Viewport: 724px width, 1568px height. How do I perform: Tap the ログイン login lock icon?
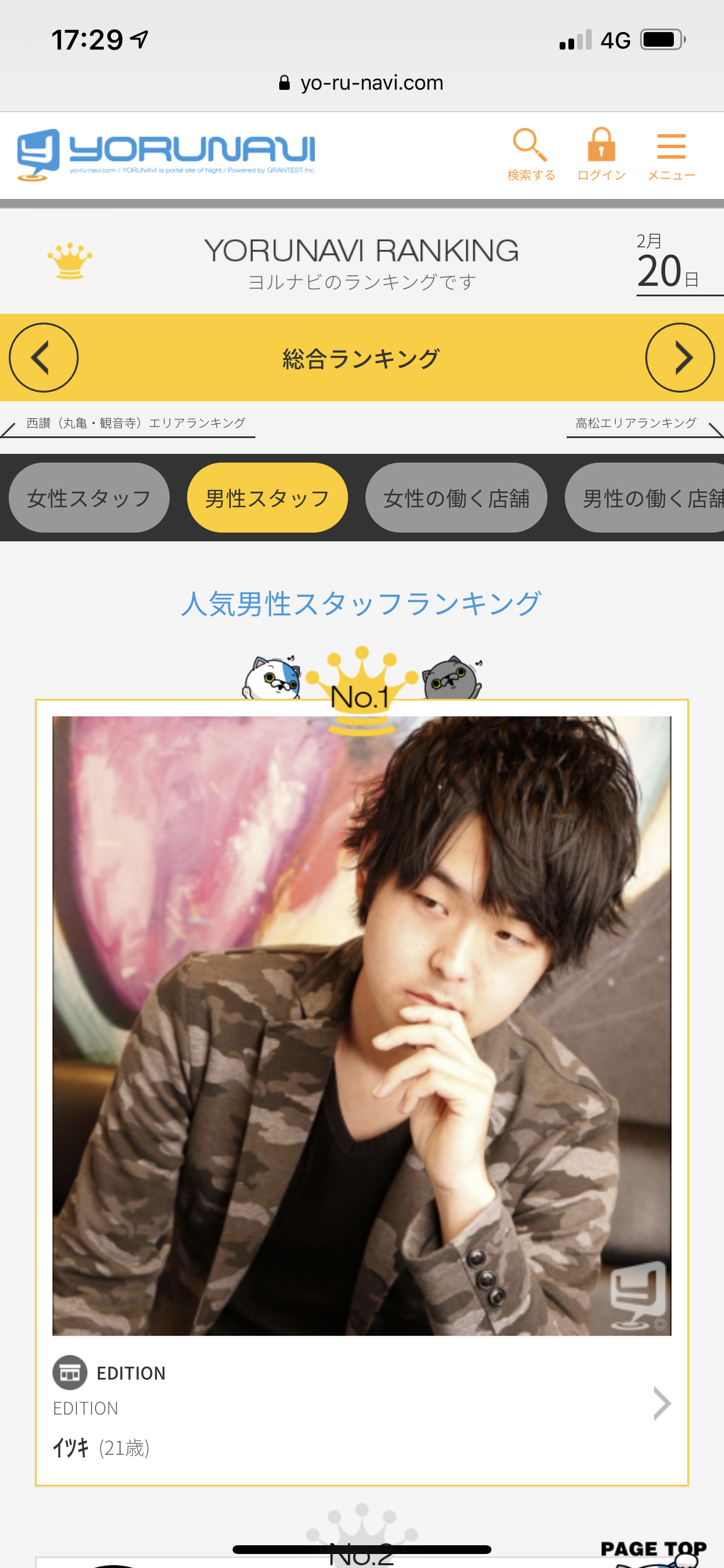[x=601, y=155]
